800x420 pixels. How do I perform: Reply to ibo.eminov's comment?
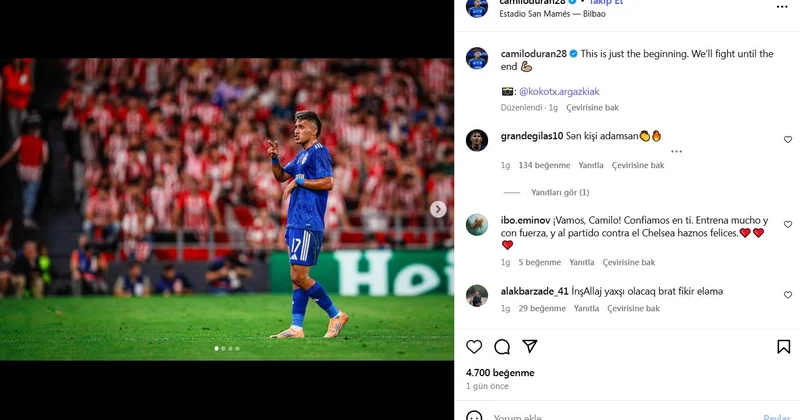(x=581, y=262)
